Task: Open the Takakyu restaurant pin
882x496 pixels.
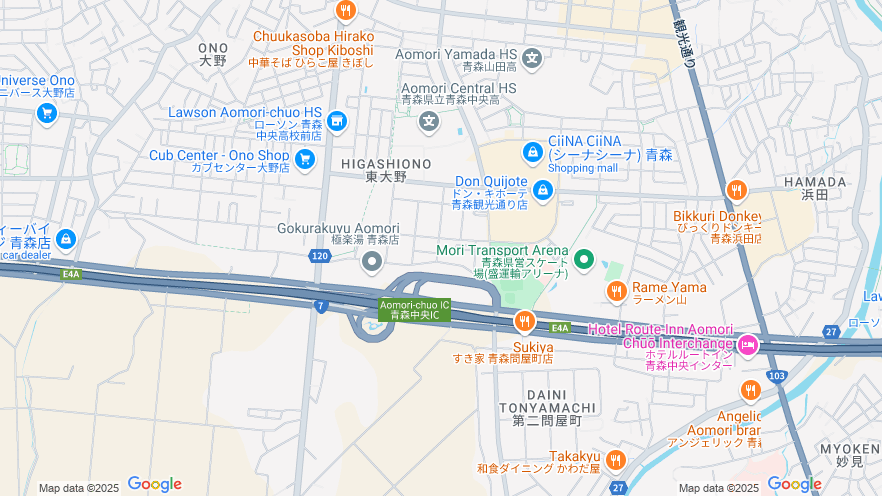Action: (x=615, y=460)
